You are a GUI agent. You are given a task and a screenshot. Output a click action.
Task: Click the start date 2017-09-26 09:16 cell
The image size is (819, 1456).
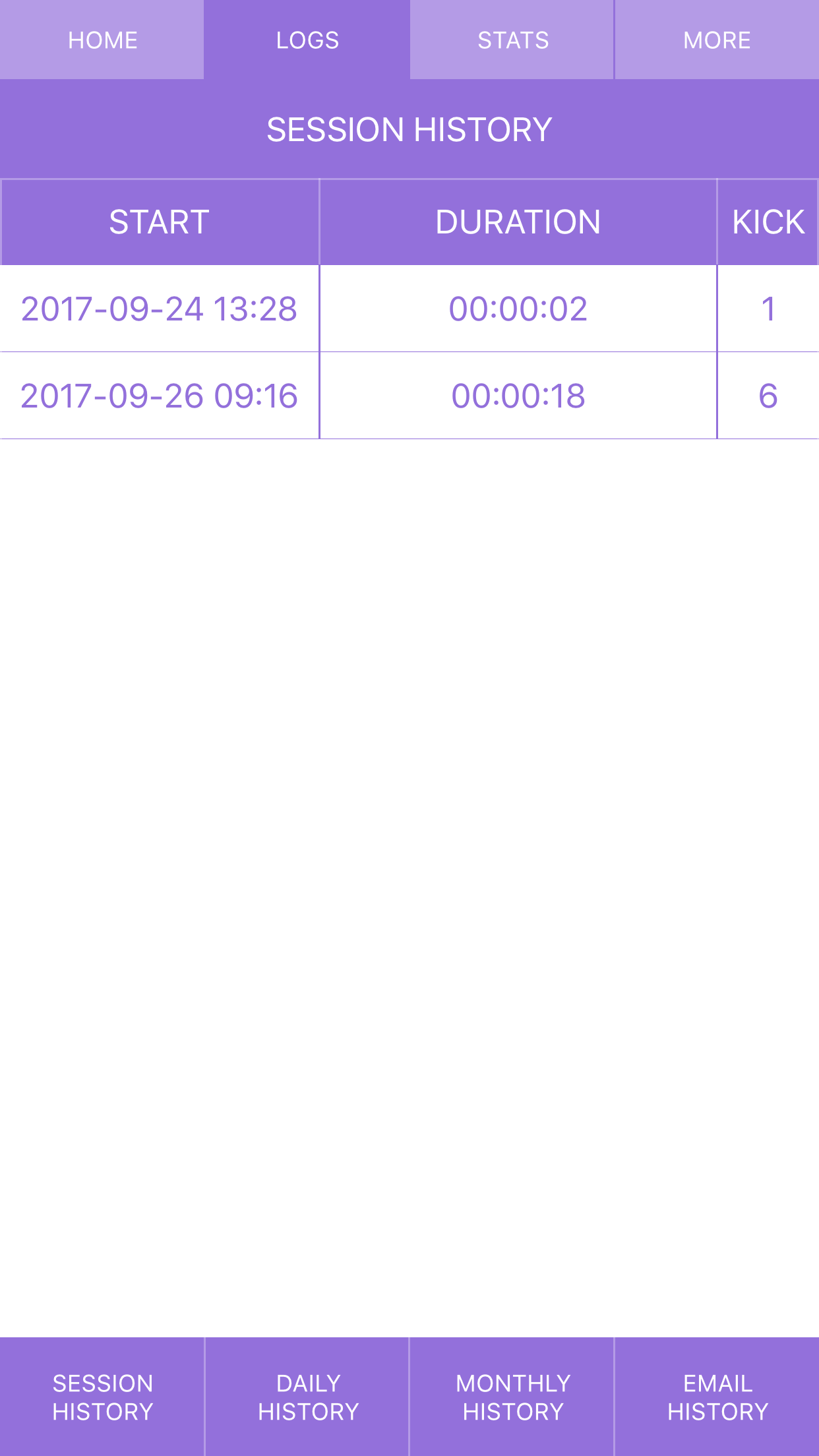click(x=158, y=396)
